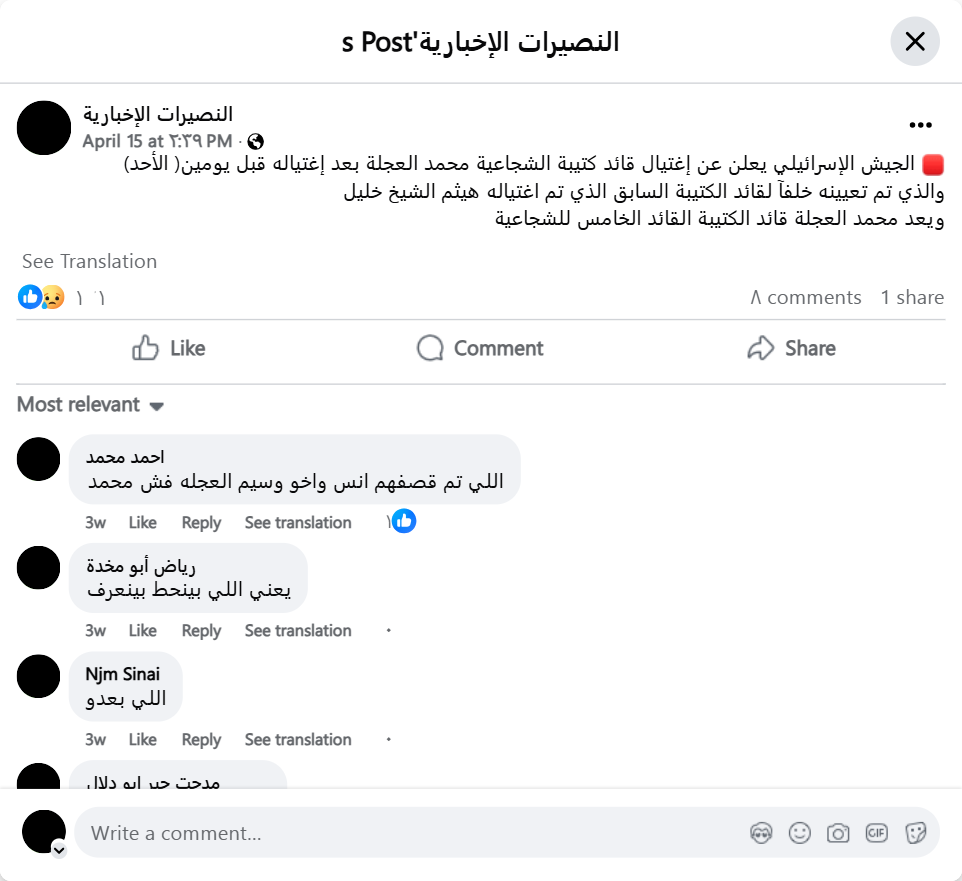Like the post
The width and height of the screenshot is (962, 881).
tap(168, 348)
